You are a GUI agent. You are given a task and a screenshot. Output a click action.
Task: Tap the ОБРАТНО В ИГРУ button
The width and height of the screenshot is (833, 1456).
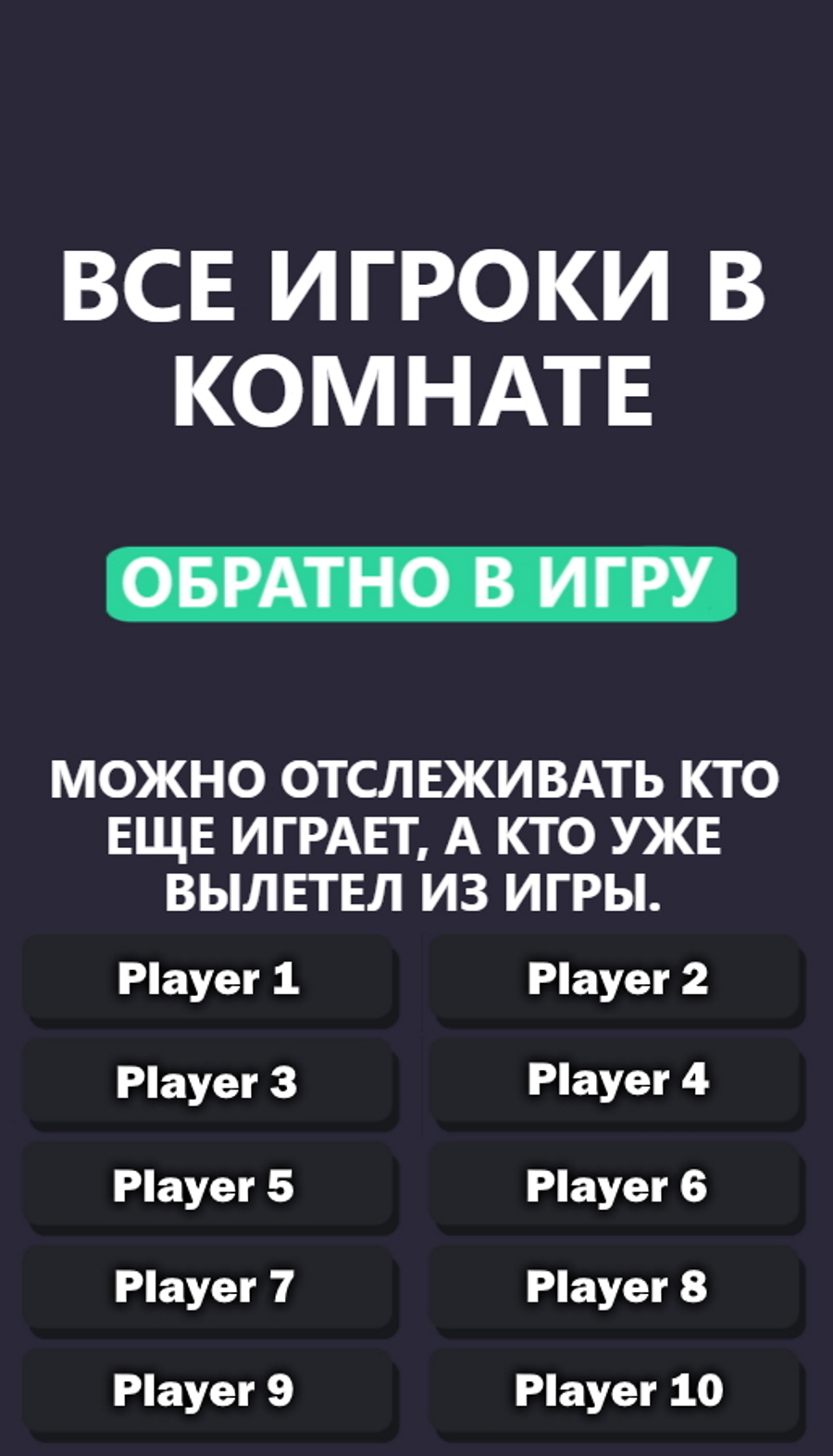(x=420, y=584)
